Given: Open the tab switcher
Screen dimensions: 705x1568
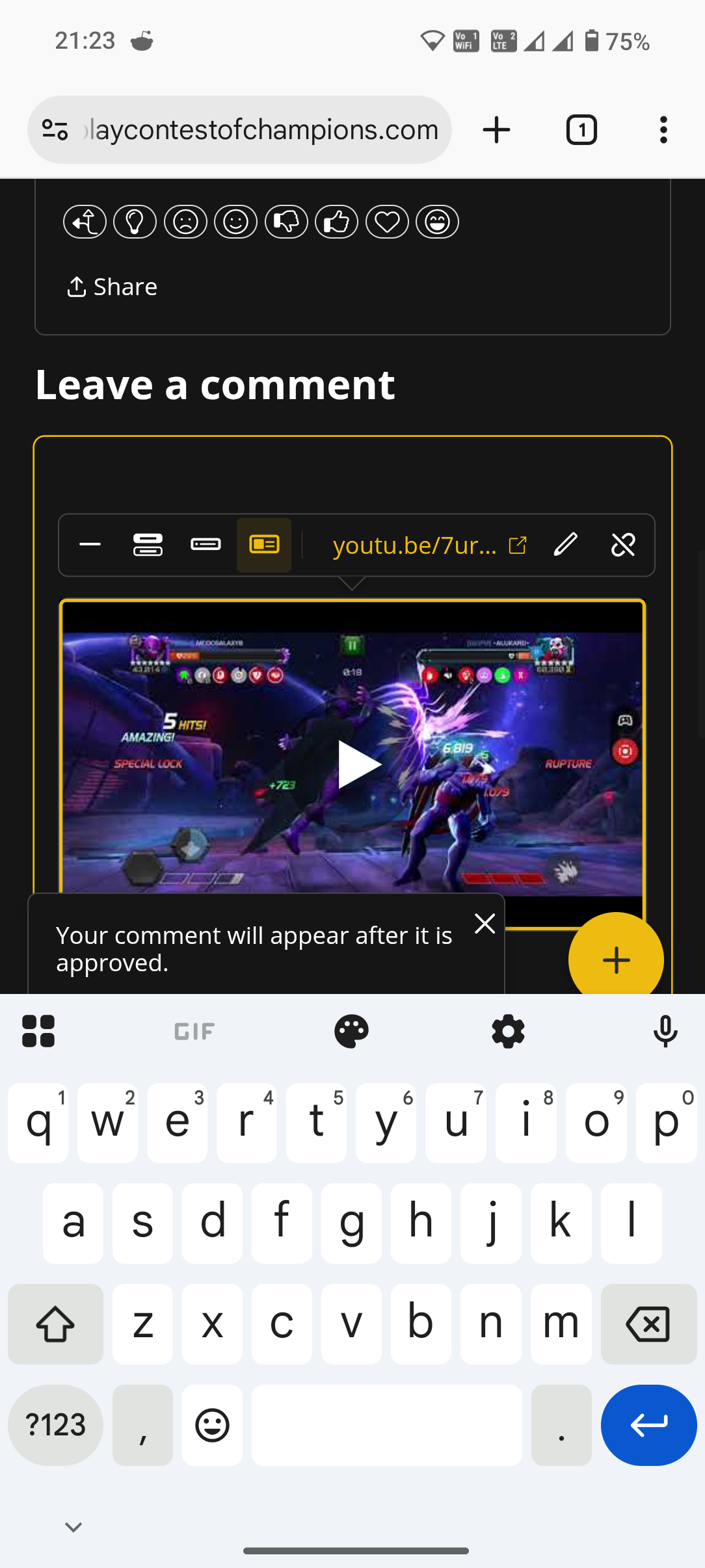Looking at the screenshot, I should pos(581,130).
